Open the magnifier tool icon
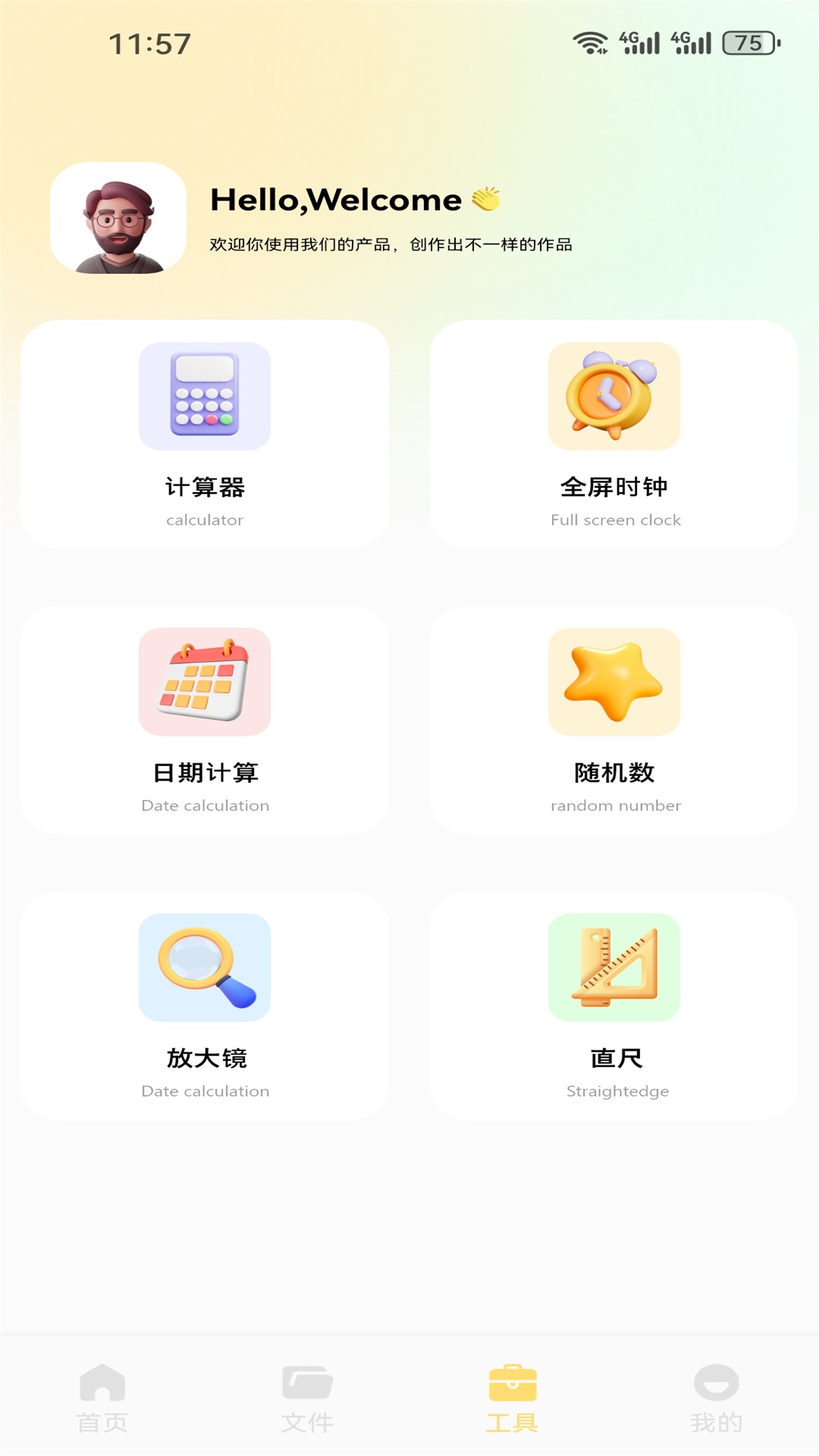 [x=204, y=968]
